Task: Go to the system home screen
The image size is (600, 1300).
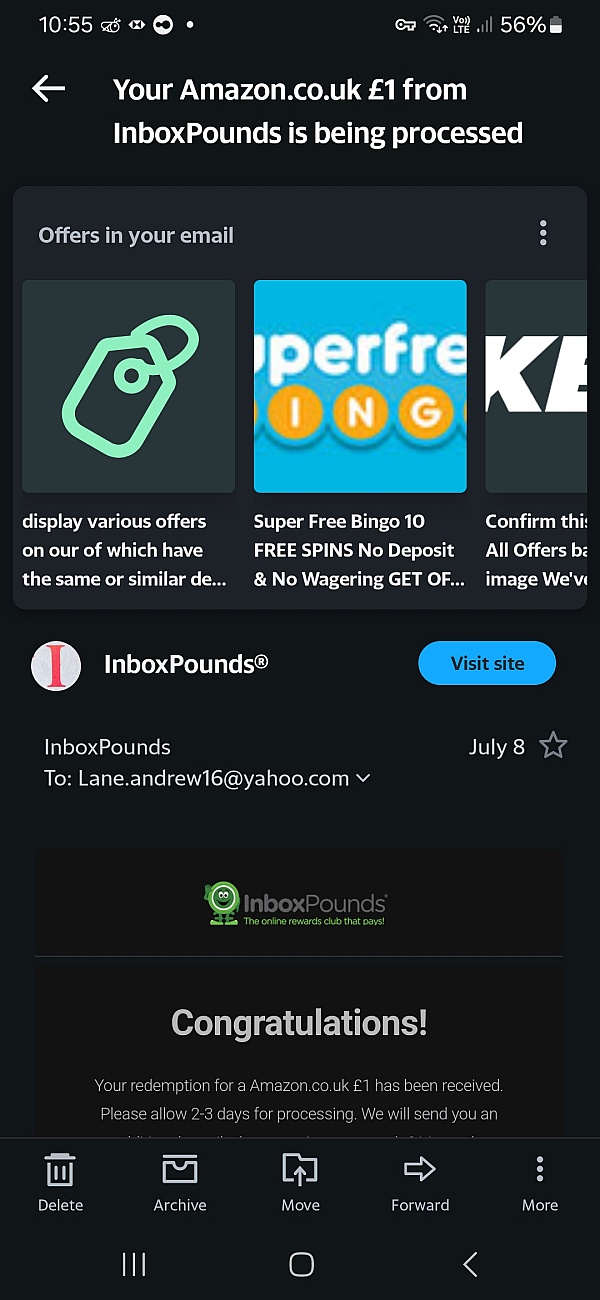Action: click(301, 1264)
